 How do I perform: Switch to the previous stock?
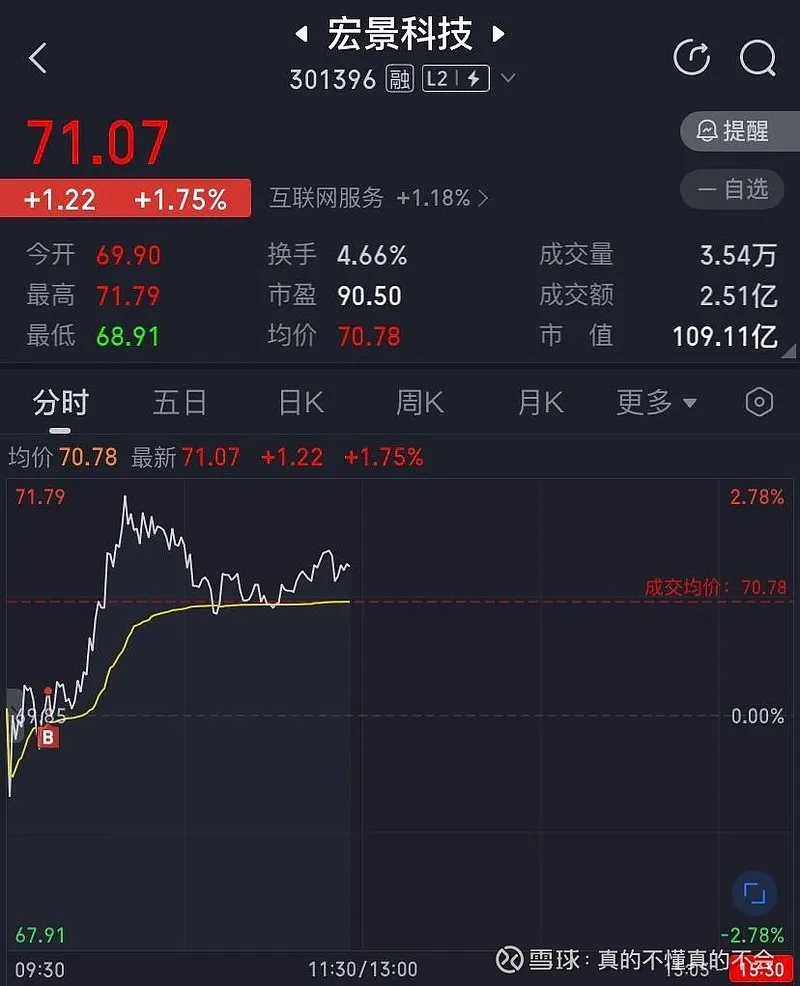click(x=301, y=35)
